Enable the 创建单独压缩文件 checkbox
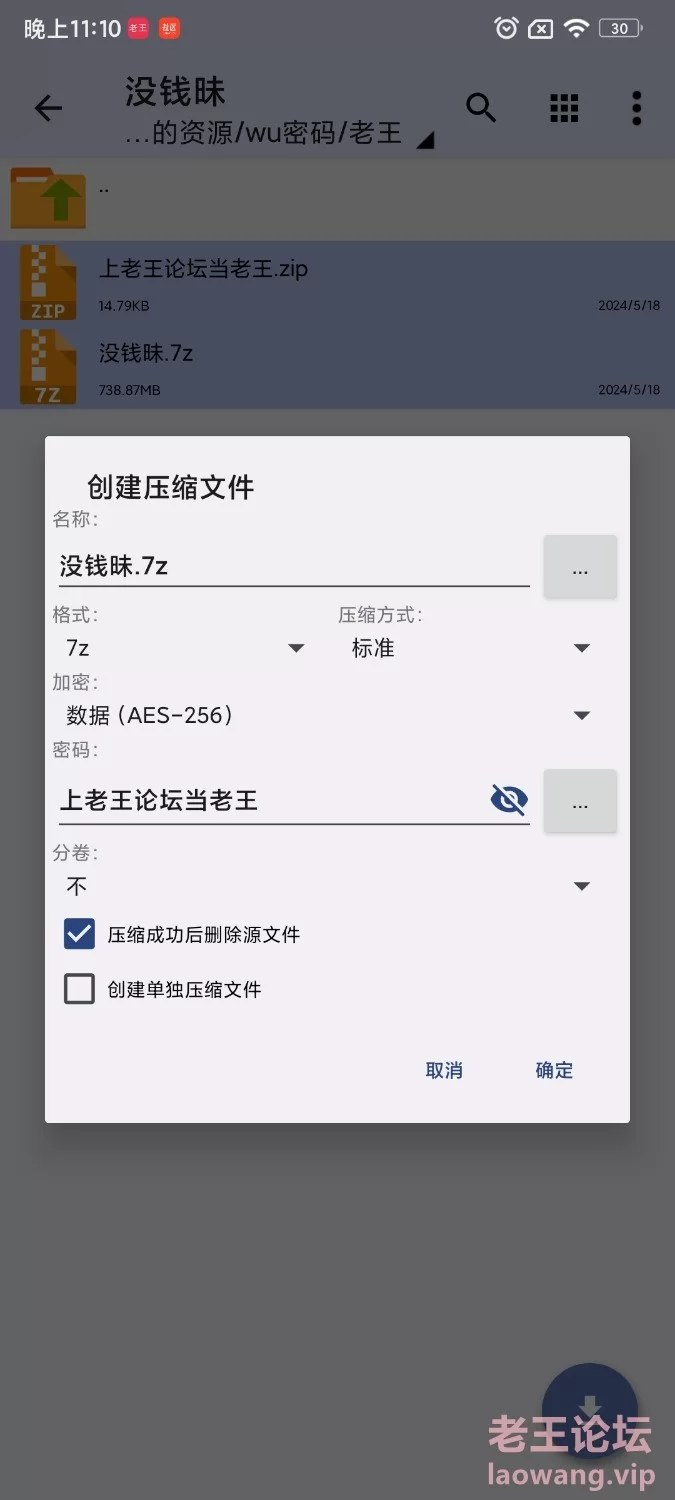This screenshot has height=1500, width=675. click(x=79, y=989)
